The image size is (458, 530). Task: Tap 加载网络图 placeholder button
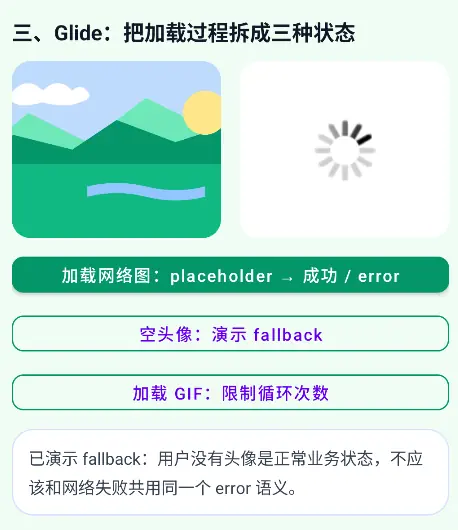click(230, 275)
